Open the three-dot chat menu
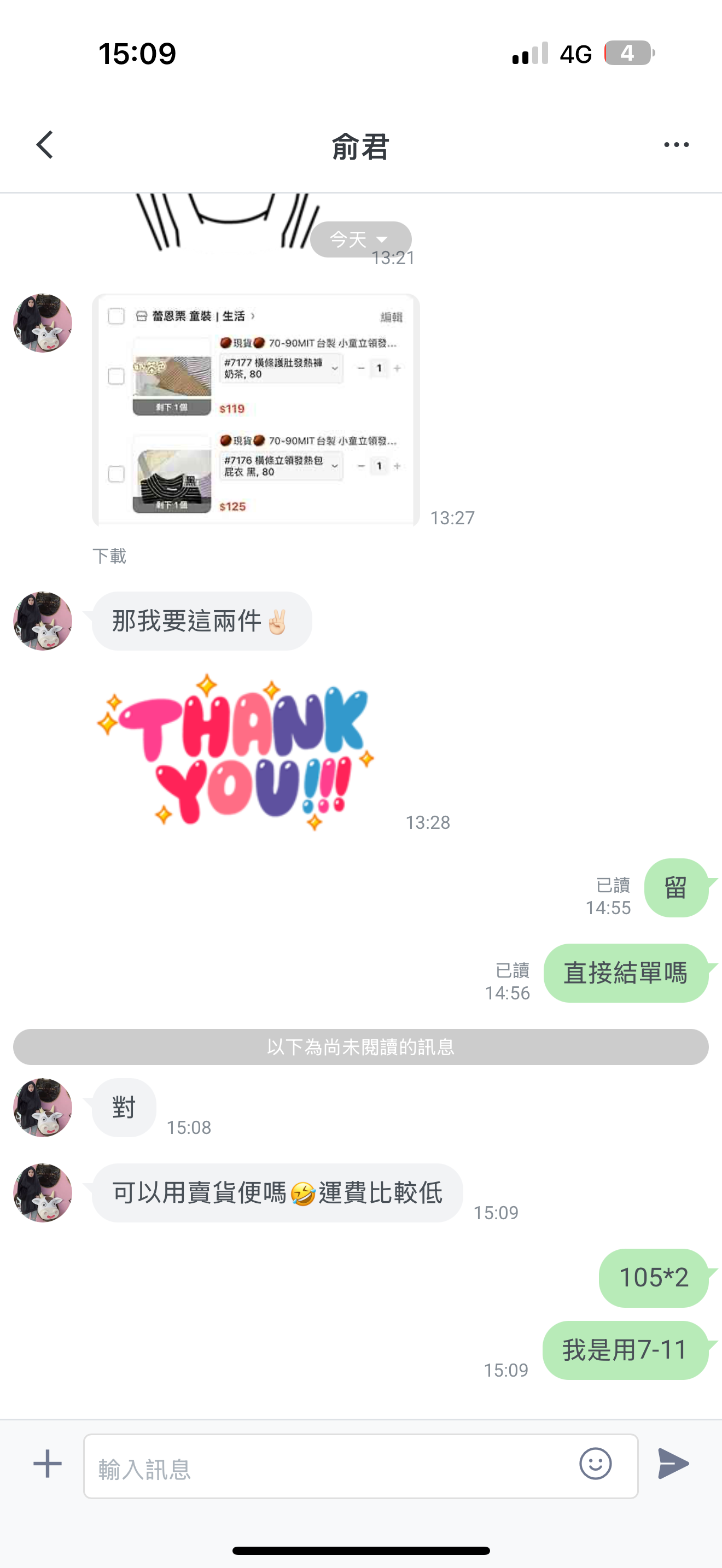 [676, 145]
